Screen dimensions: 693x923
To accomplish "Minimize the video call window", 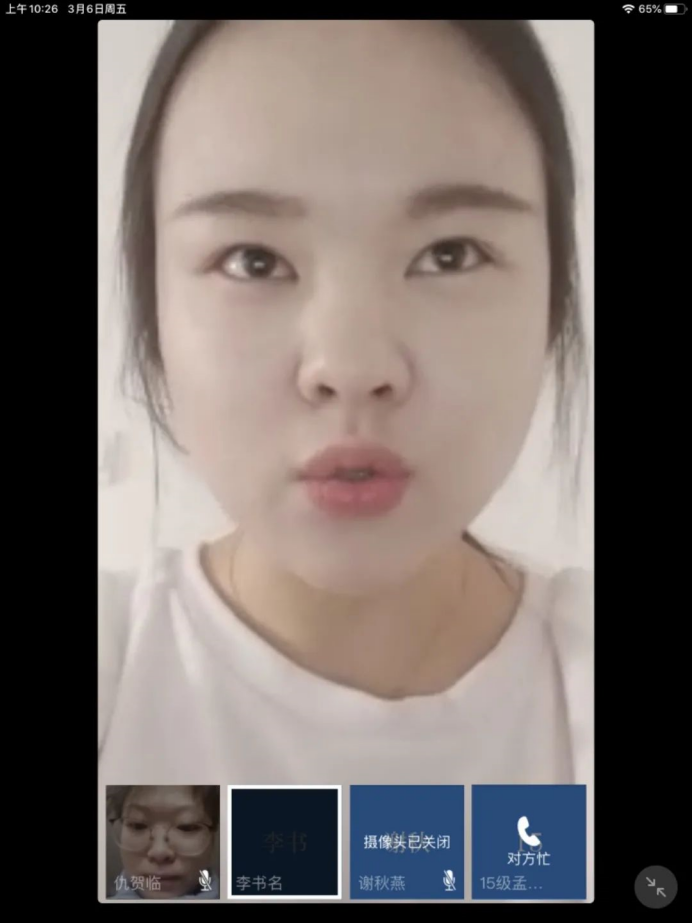I will (656, 886).
